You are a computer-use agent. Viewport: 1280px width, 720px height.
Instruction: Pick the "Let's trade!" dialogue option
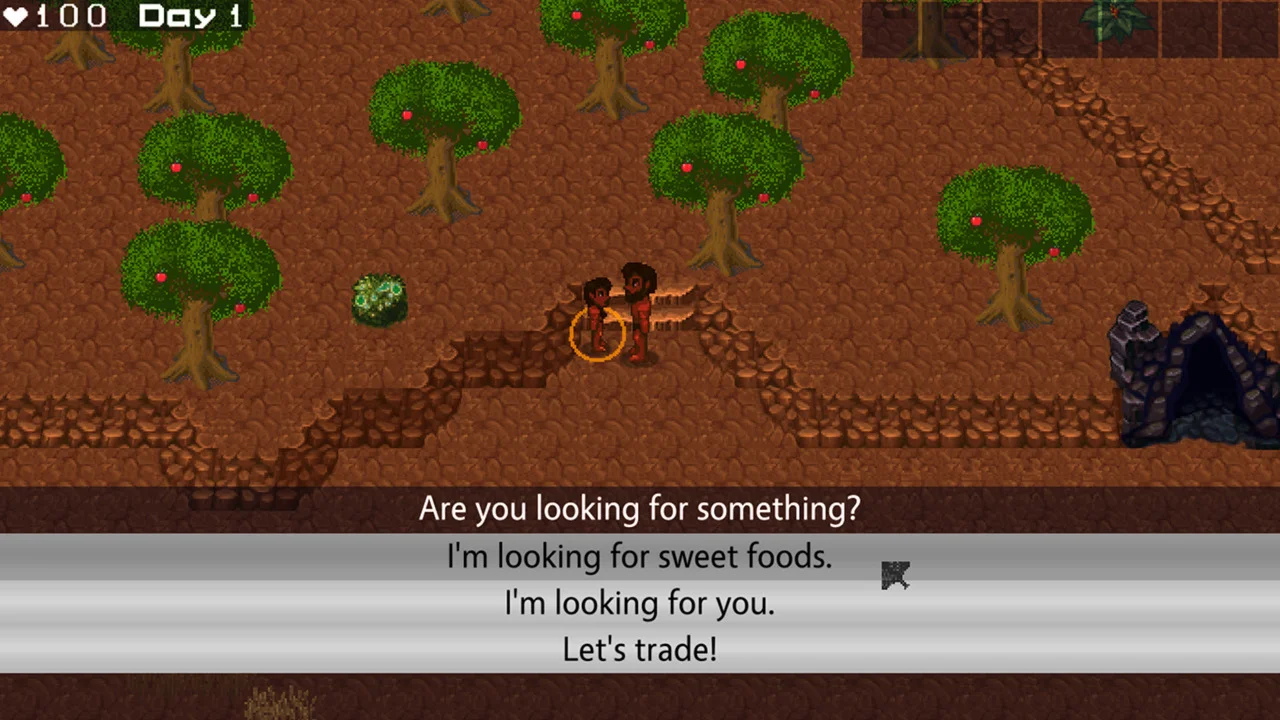click(x=639, y=650)
